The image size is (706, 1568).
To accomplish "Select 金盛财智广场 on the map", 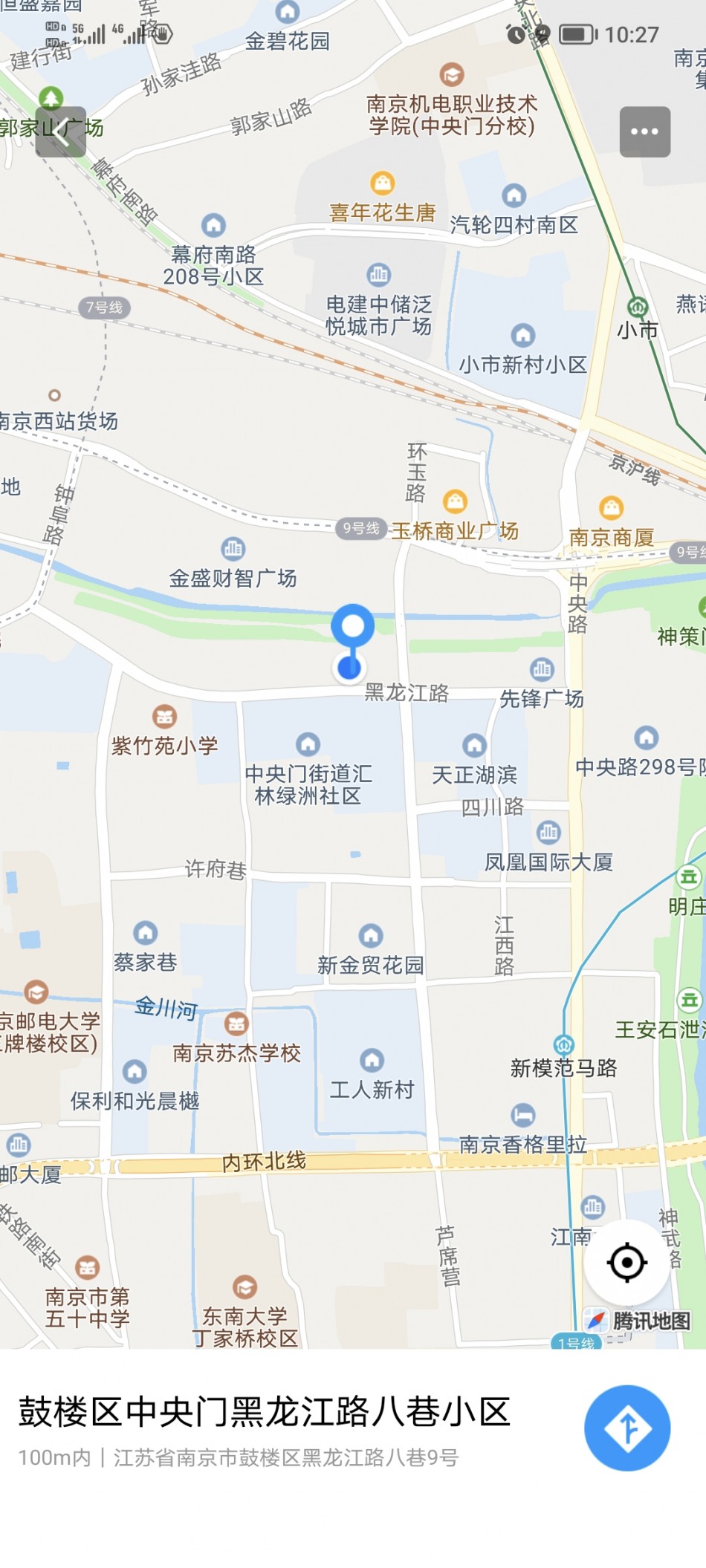I will pyautogui.click(x=233, y=549).
